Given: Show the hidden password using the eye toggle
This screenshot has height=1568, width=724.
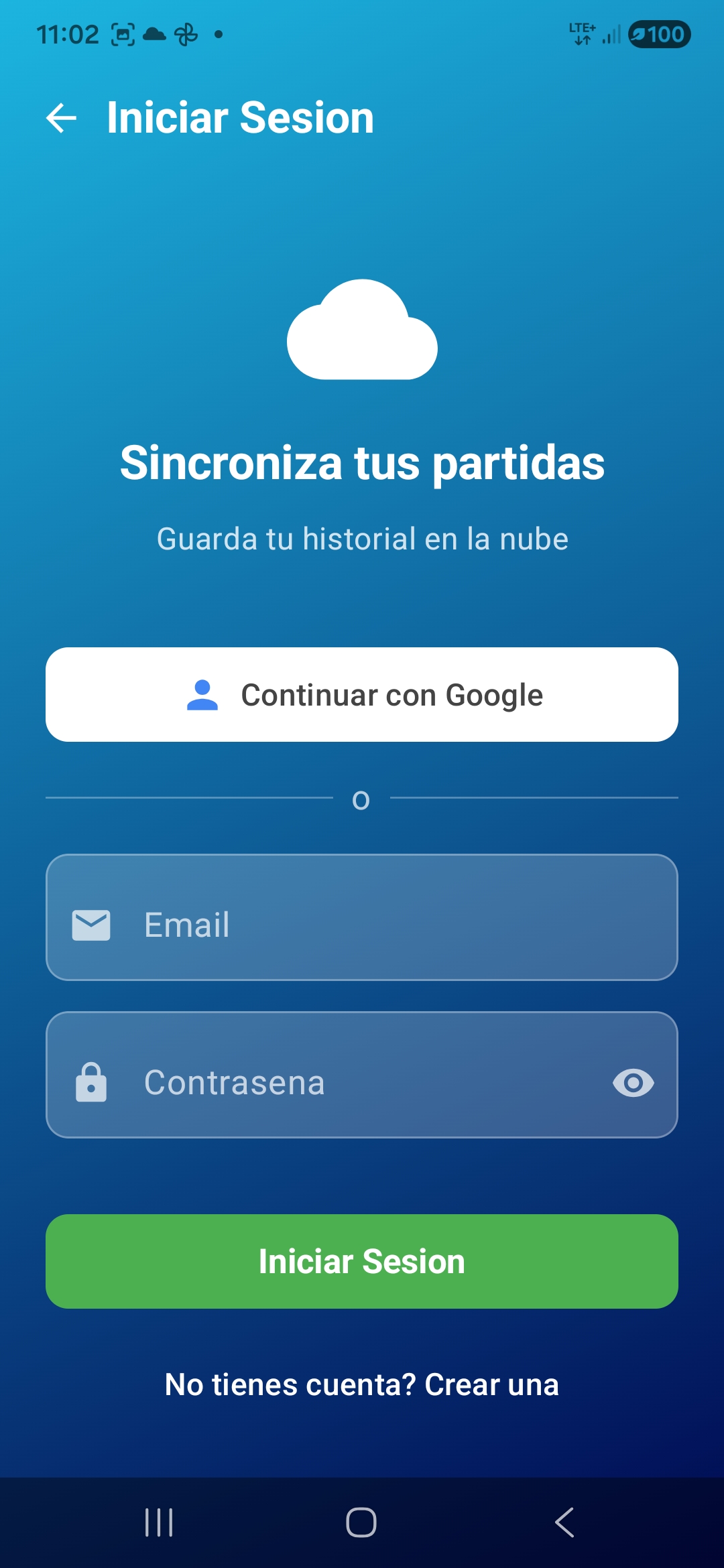Looking at the screenshot, I should point(633,1082).
